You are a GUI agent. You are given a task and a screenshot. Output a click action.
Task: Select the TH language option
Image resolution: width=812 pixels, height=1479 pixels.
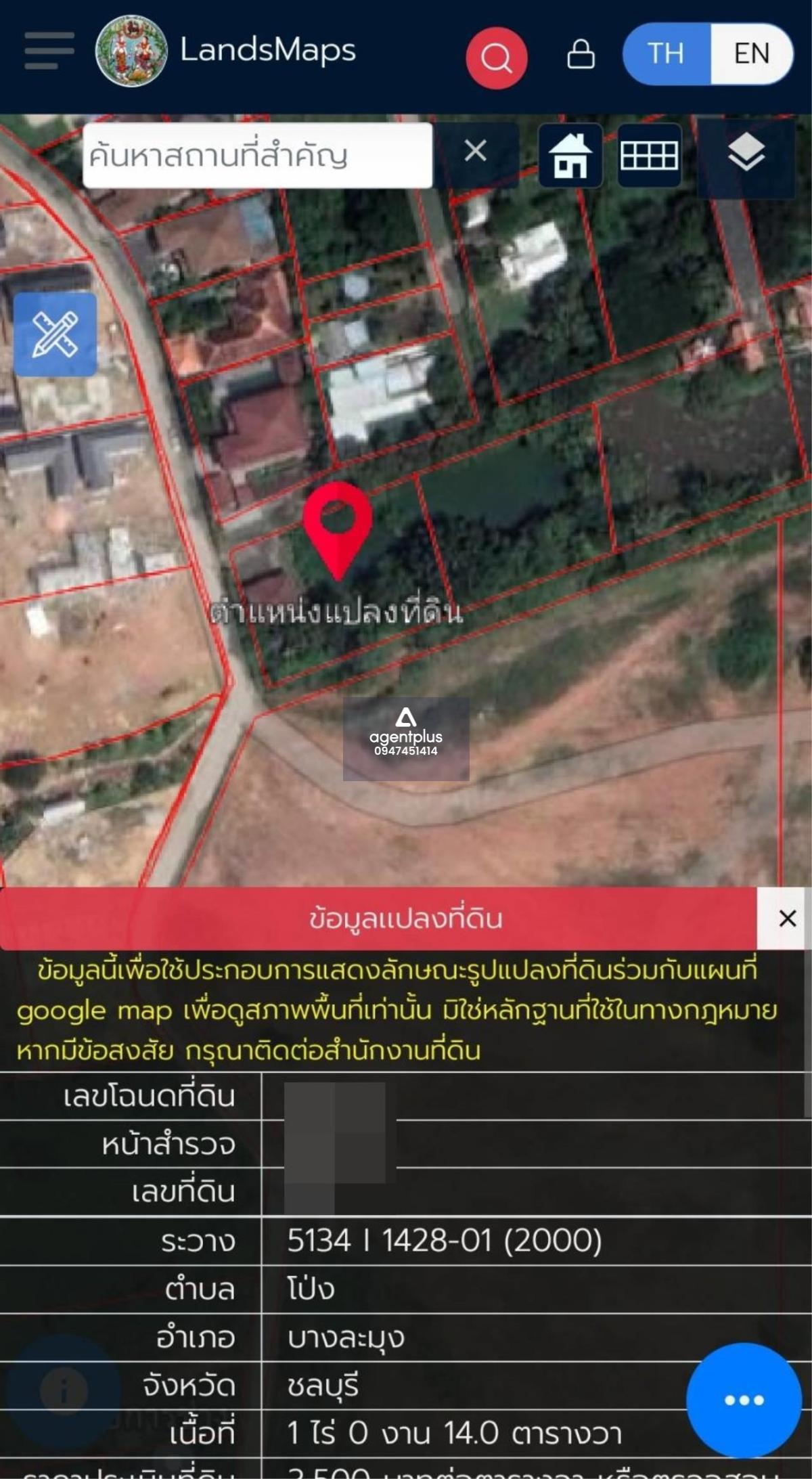pyautogui.click(x=667, y=53)
